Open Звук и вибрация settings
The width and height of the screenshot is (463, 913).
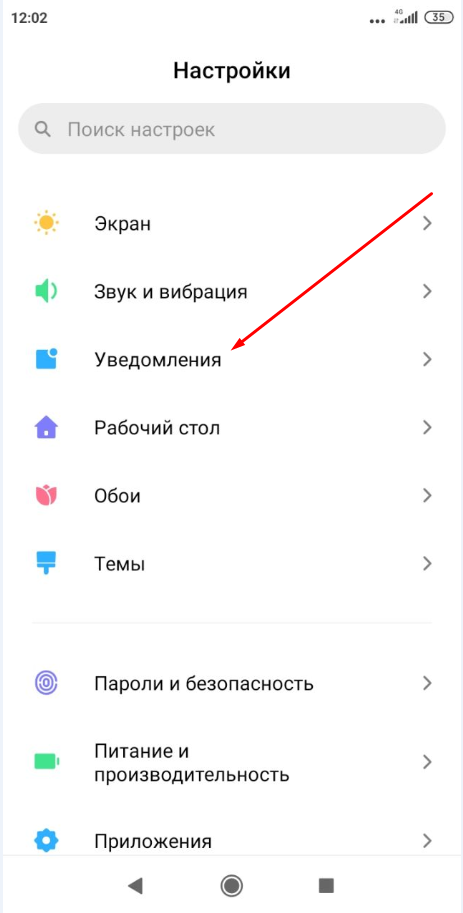coord(232,291)
